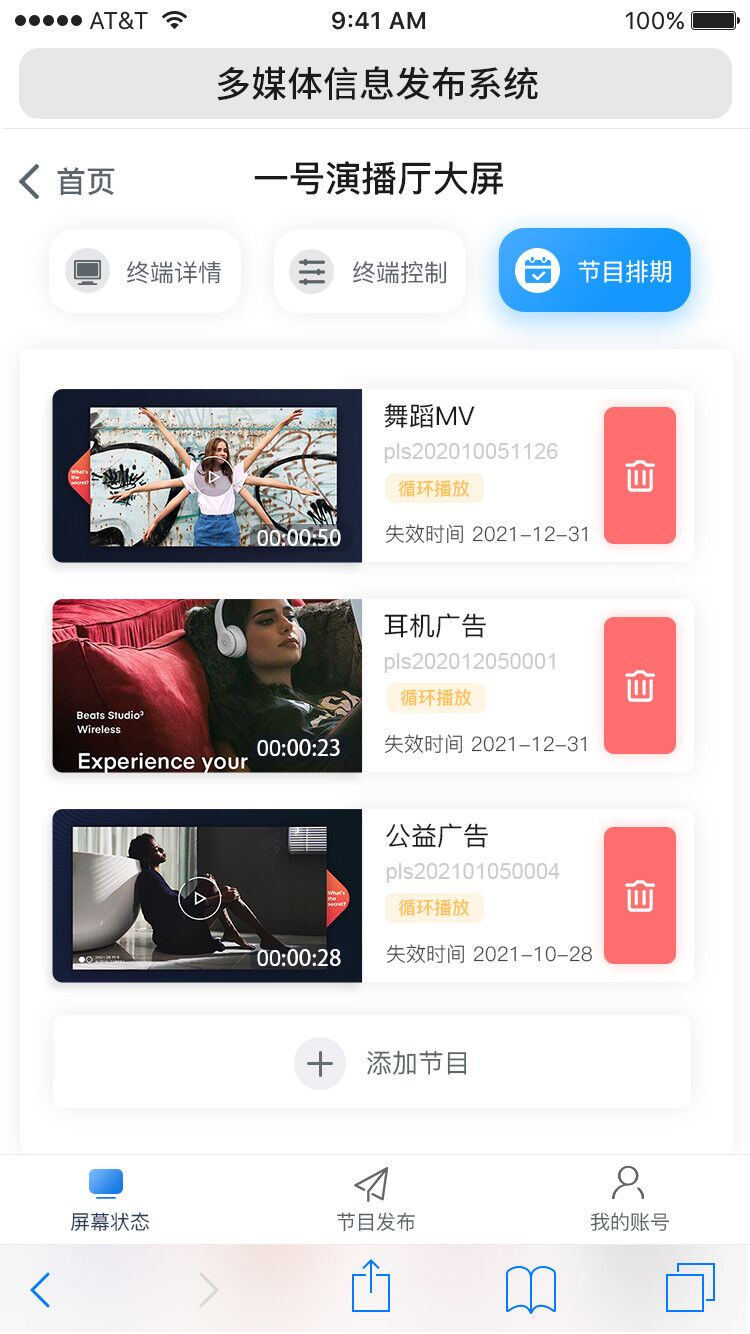Screen dimensions: 750x1334
Task: Show open browser tabs
Action: pos(690,1288)
